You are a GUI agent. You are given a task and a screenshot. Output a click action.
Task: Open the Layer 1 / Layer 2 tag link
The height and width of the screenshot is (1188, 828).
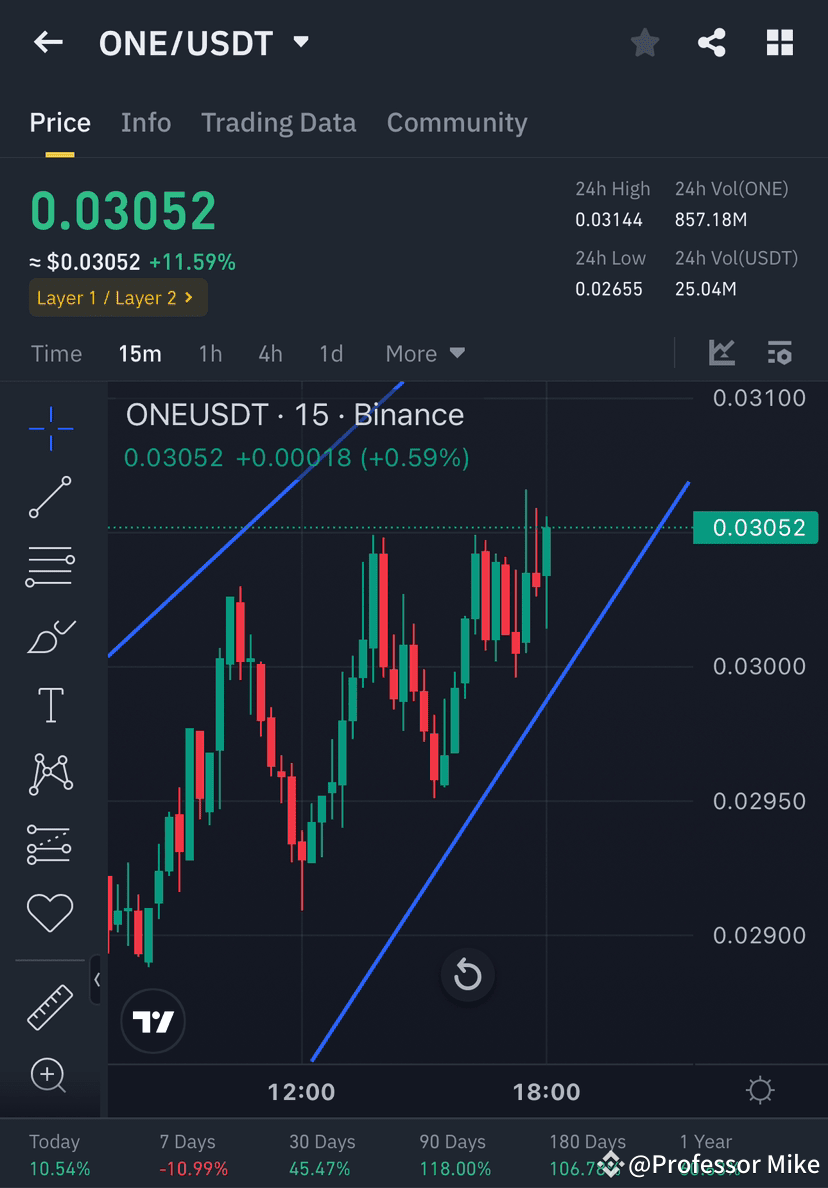coord(117,297)
